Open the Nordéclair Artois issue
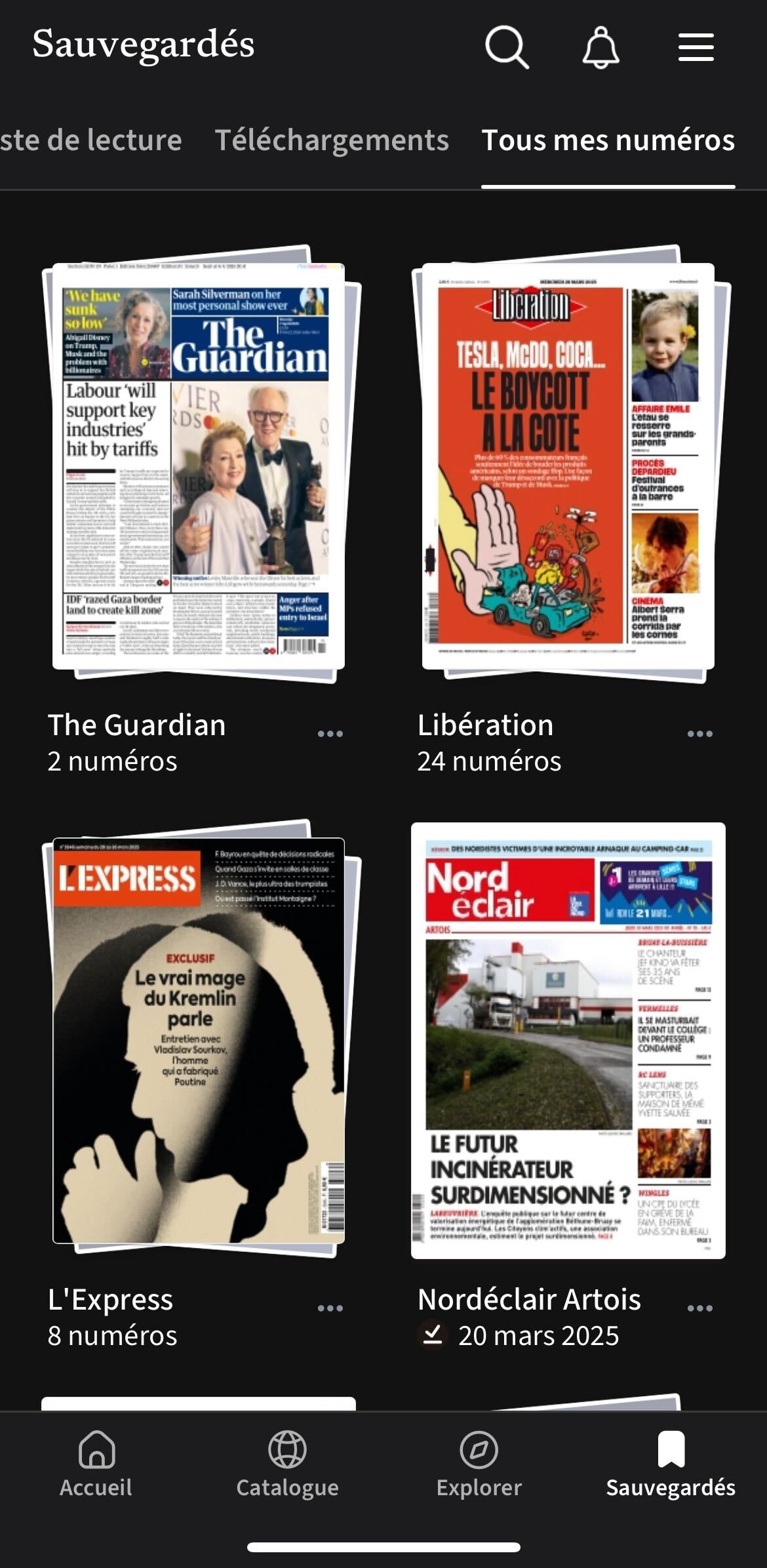This screenshot has width=767, height=1568. click(568, 1040)
